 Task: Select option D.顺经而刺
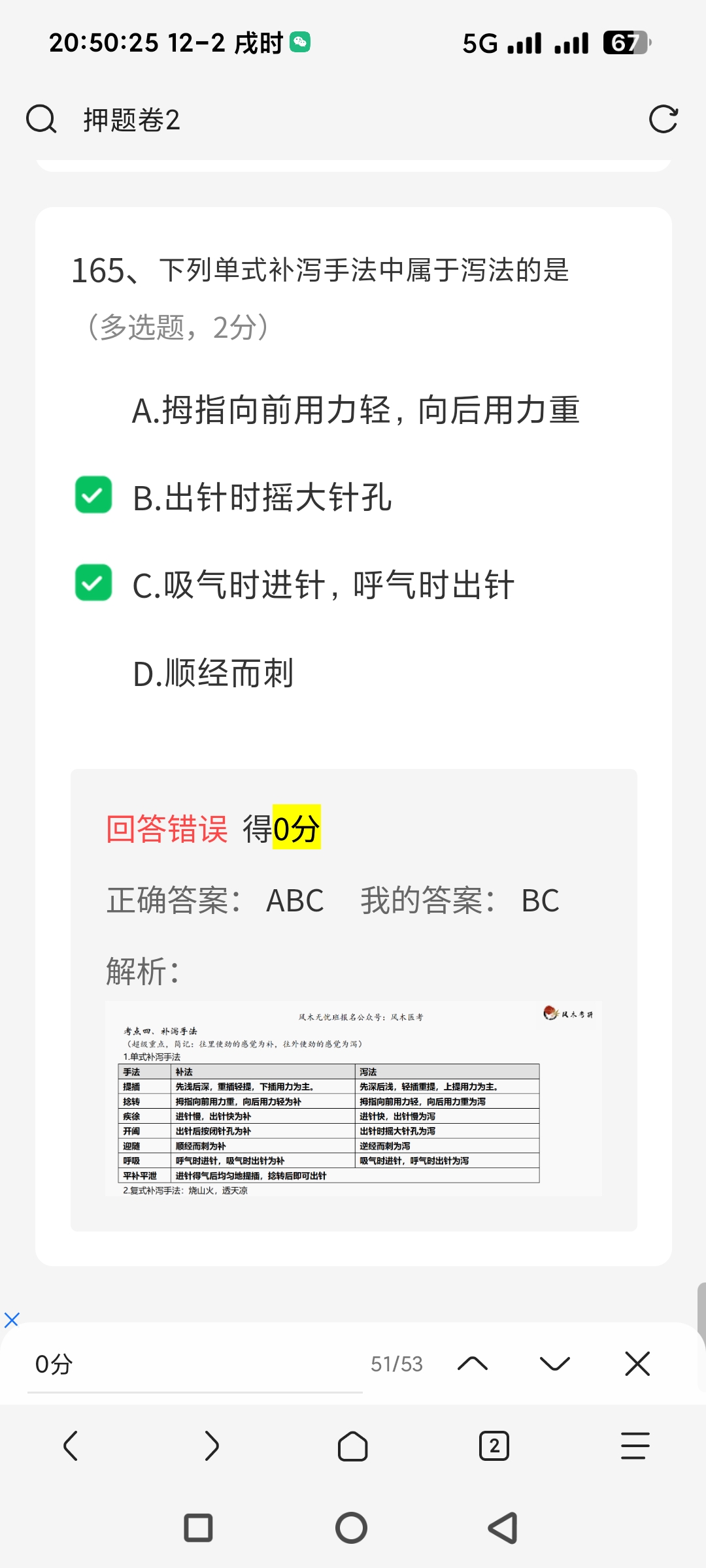[x=212, y=673]
